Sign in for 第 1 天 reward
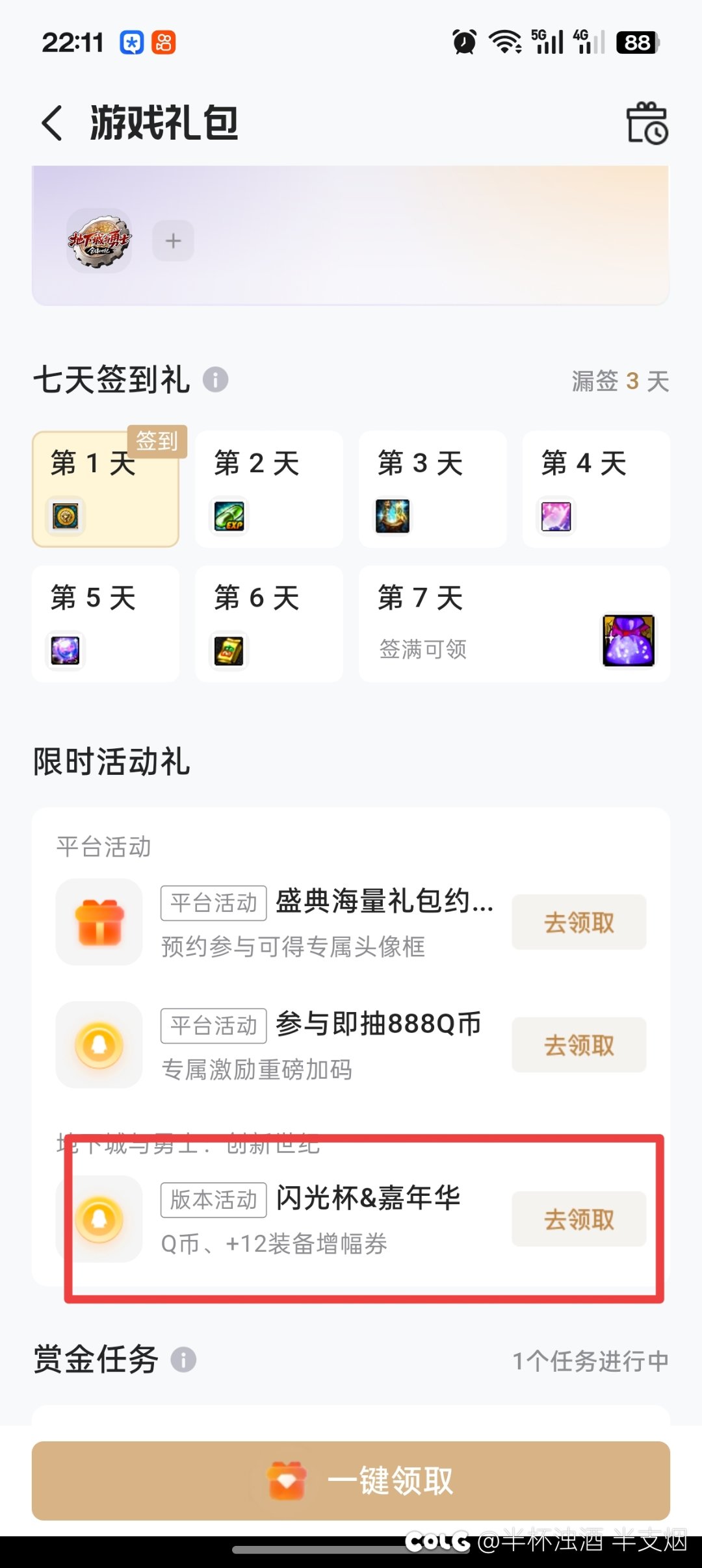The height and width of the screenshot is (1568, 702). (105, 489)
